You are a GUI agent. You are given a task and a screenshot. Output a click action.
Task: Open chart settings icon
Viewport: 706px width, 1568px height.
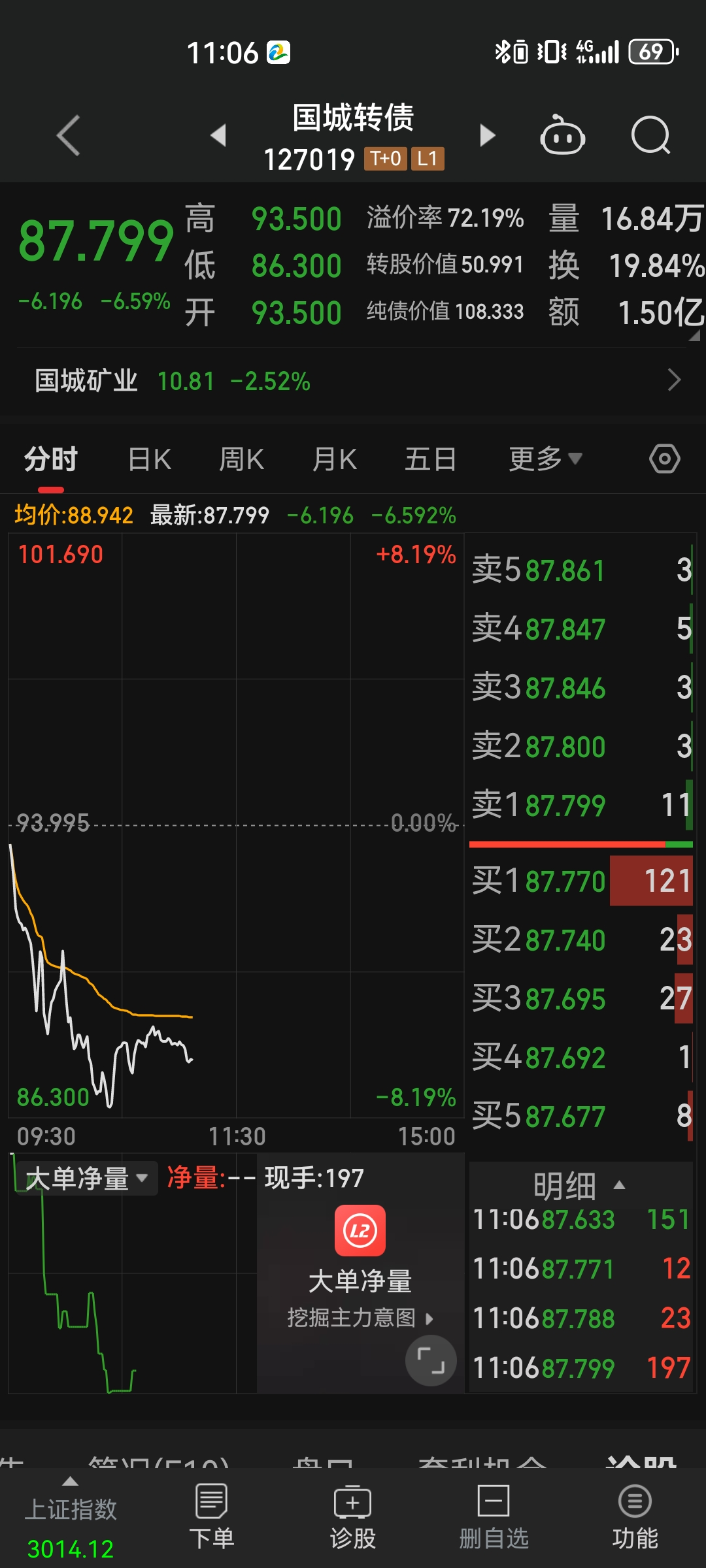(x=664, y=459)
